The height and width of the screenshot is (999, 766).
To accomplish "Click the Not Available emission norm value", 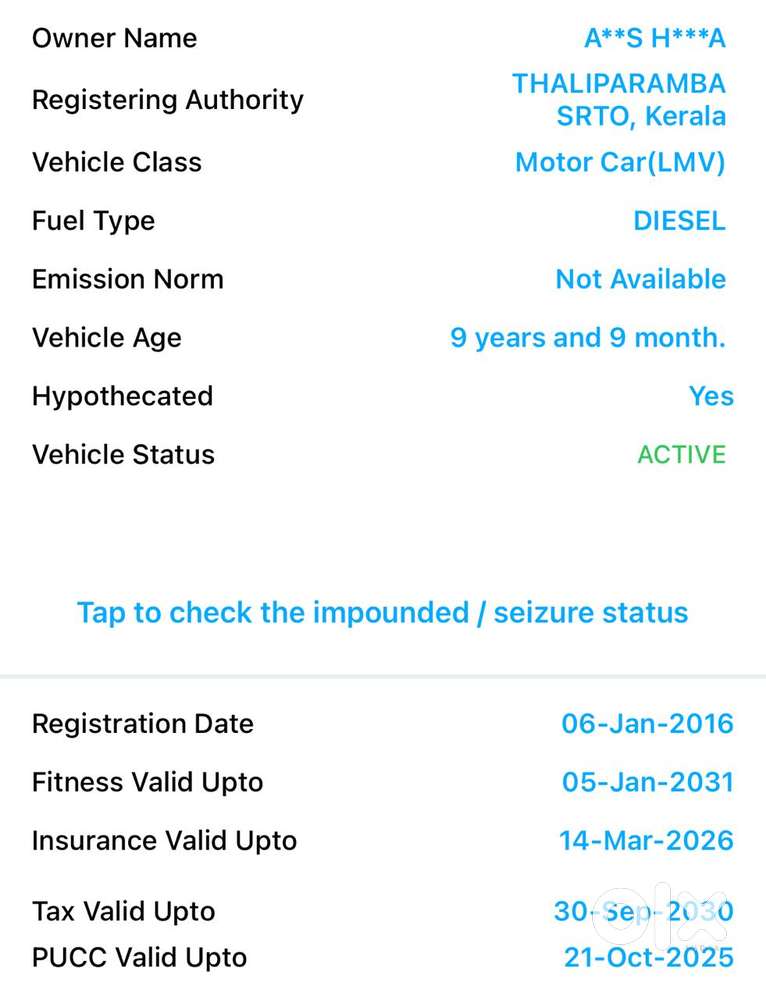I will tap(640, 279).
